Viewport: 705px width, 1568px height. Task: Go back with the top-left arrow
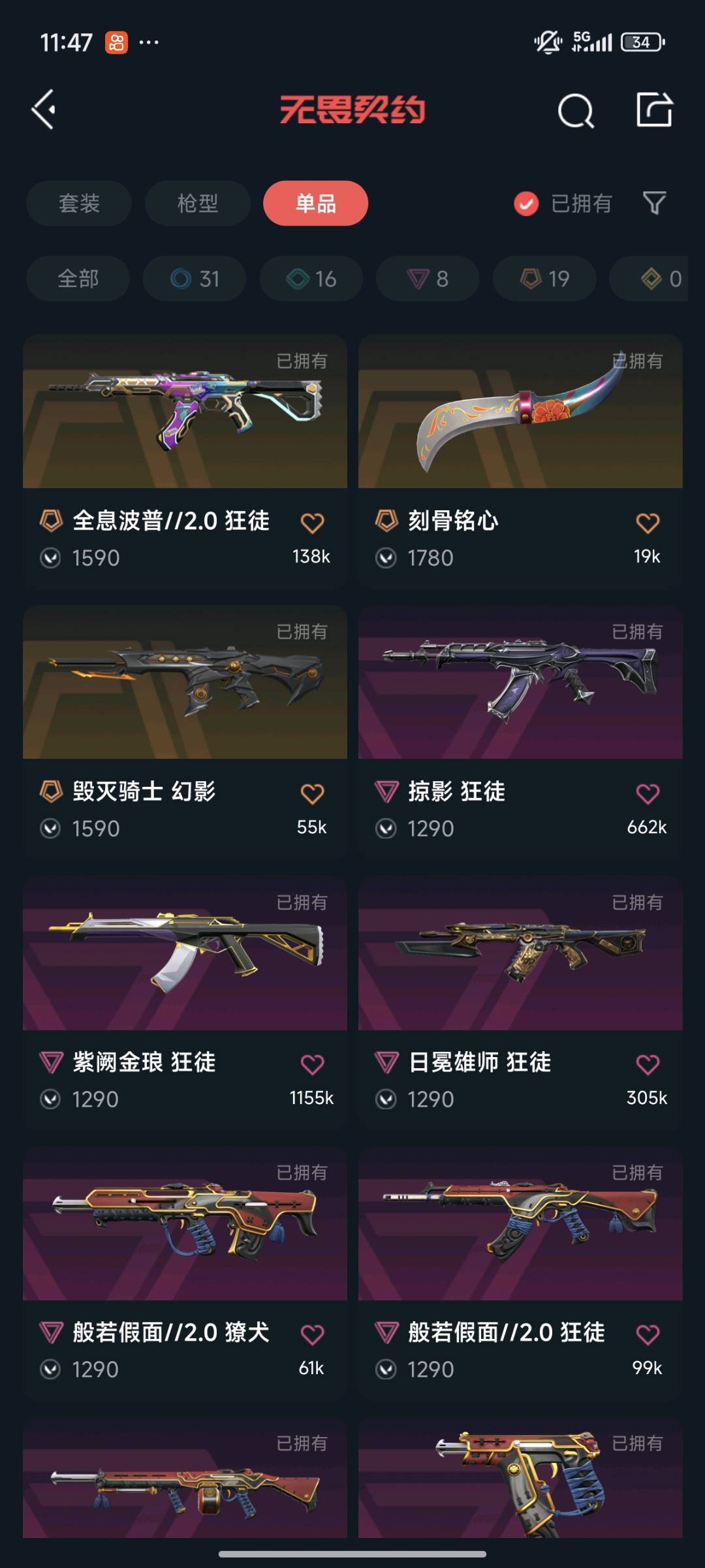44,110
